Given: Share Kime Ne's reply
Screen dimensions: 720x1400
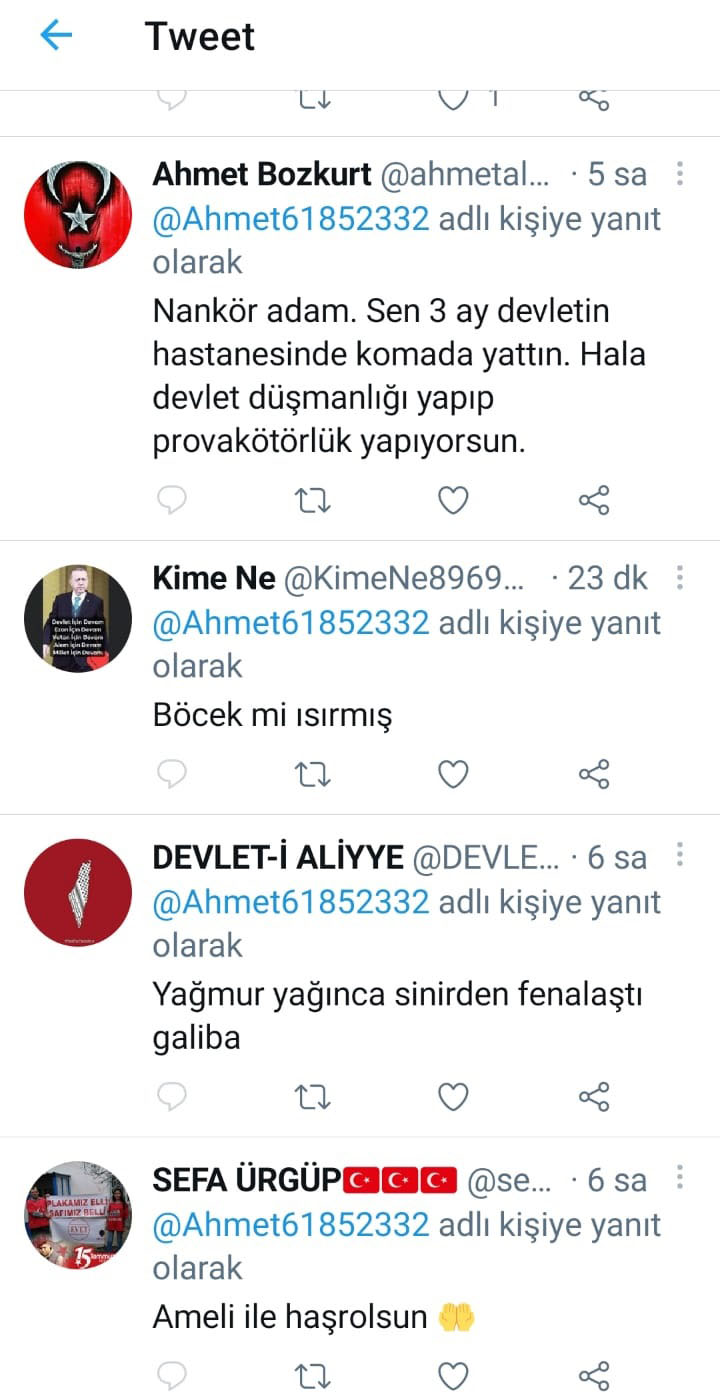Looking at the screenshot, I should 594,774.
